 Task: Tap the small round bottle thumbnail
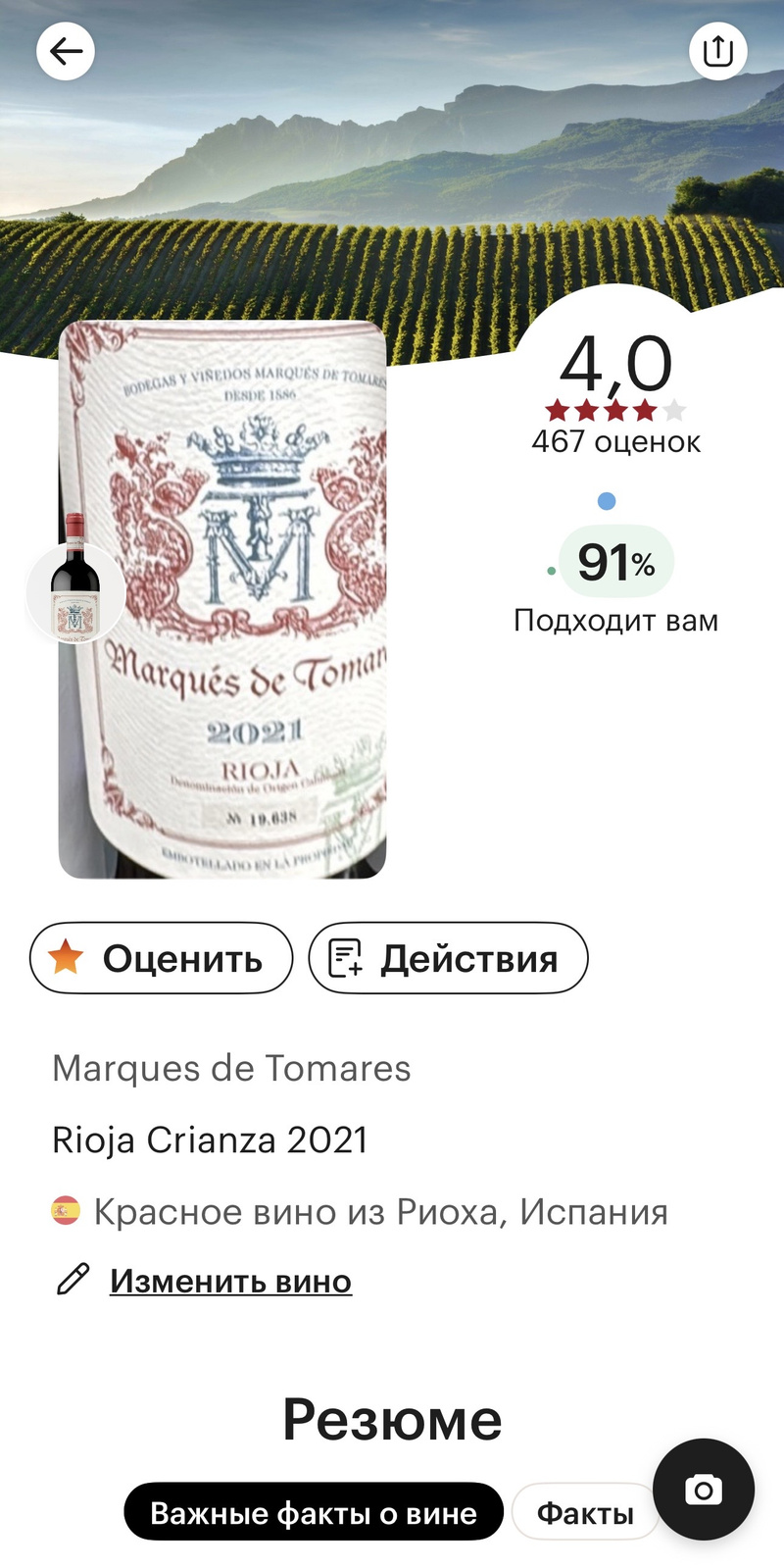click(x=75, y=593)
